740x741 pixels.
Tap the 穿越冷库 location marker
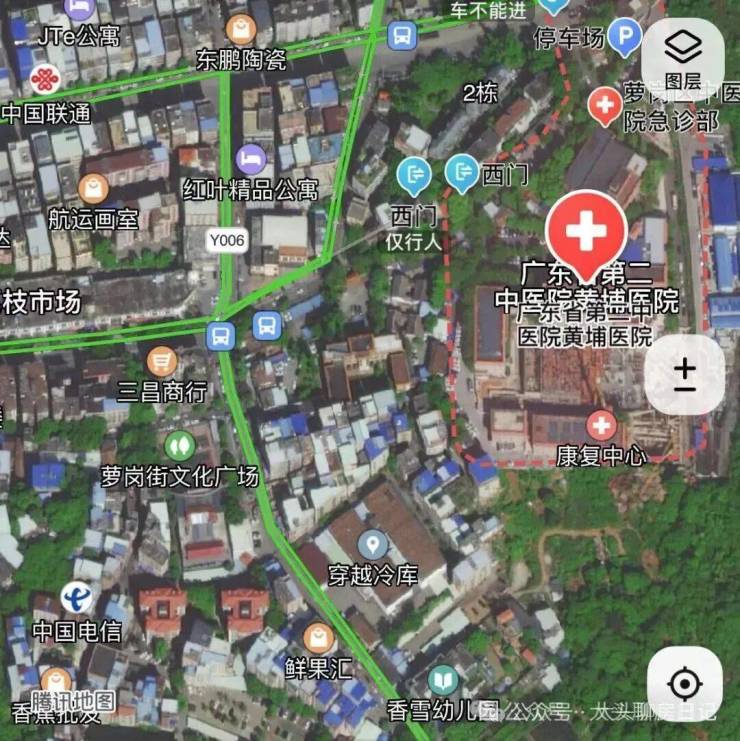[x=373, y=545]
